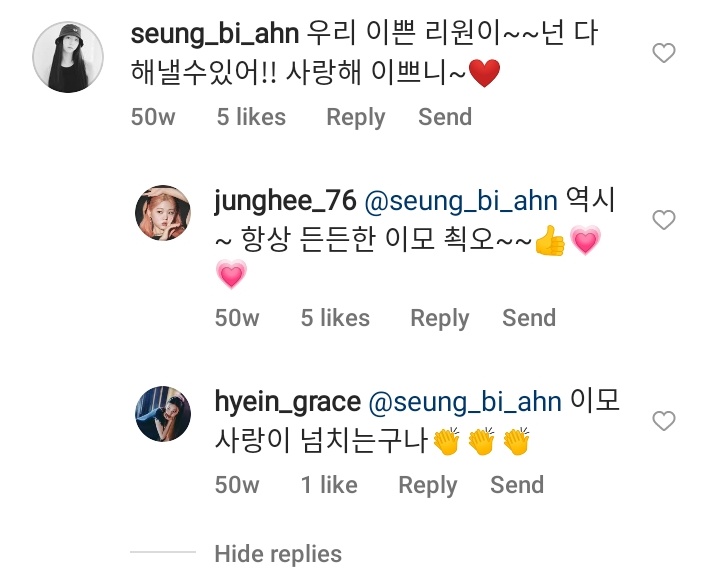
Task: View the 5 likes on seung_bi_ahn's comment
Action: (x=251, y=117)
